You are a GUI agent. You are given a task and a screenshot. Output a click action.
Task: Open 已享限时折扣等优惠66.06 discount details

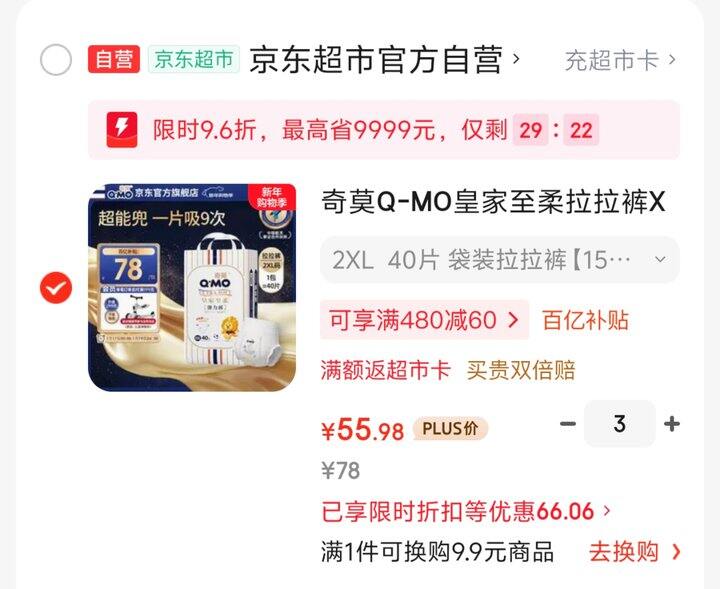466,511
